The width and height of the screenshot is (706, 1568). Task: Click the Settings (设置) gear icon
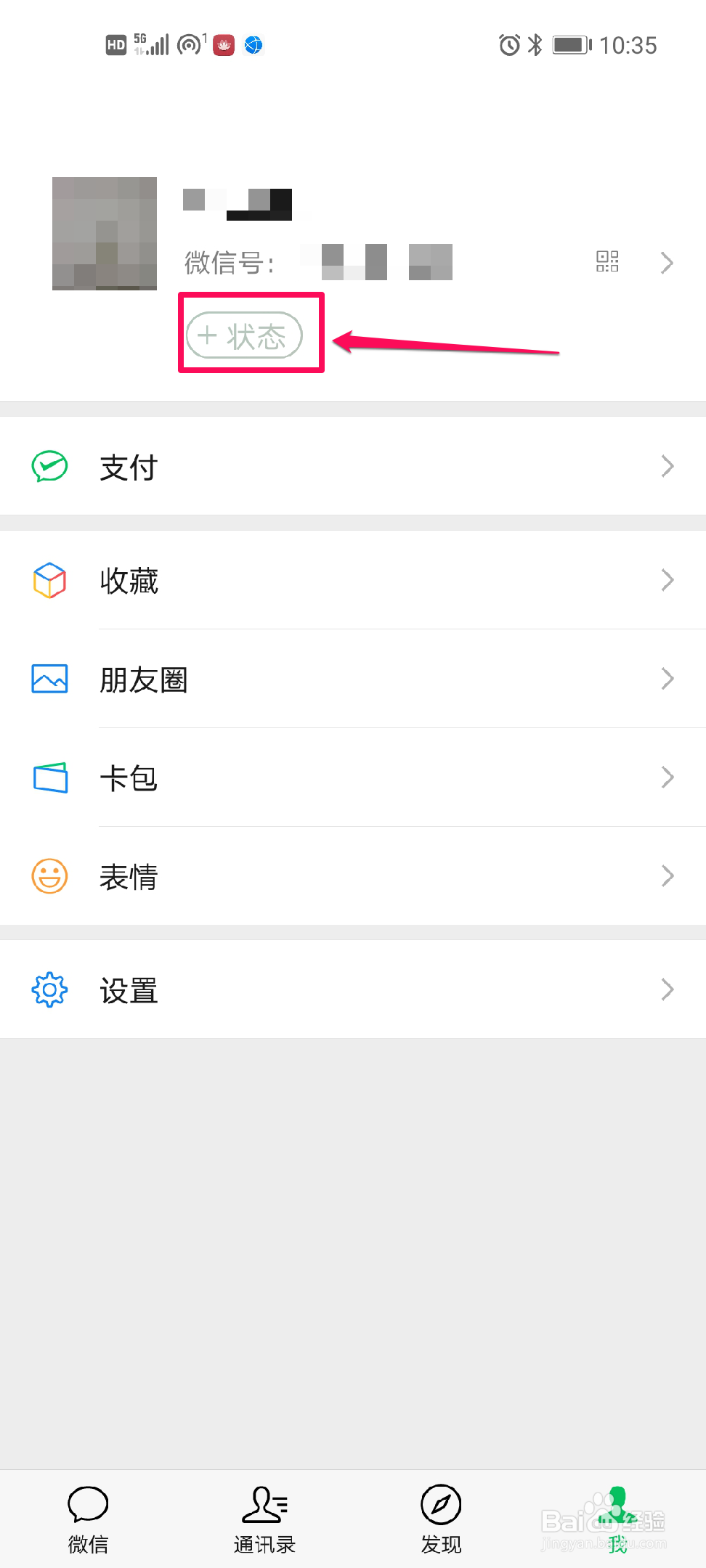(x=49, y=989)
